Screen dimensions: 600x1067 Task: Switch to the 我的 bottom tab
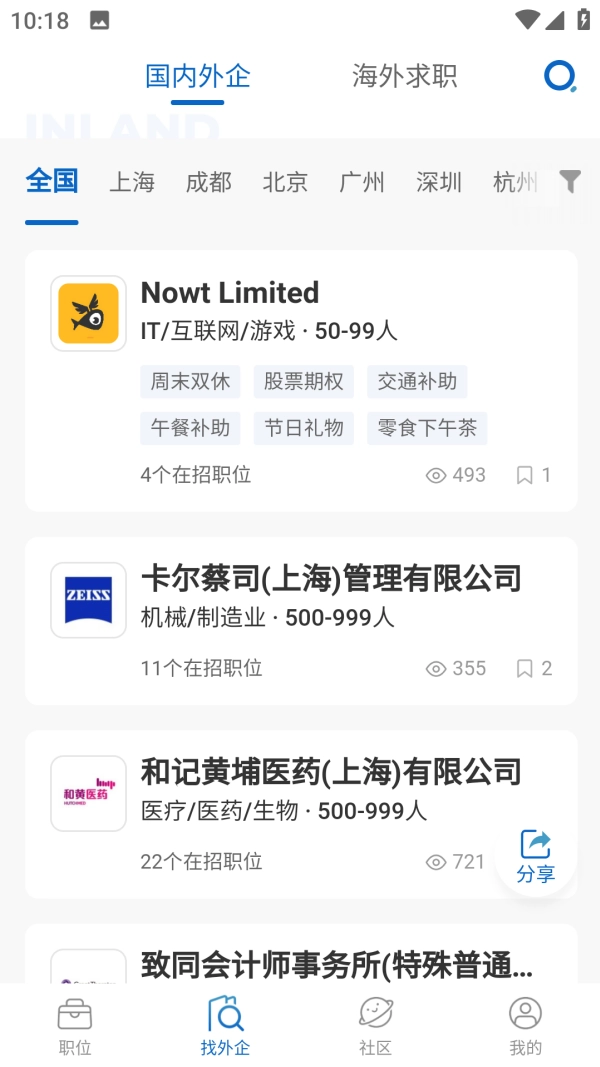[x=525, y=1026]
